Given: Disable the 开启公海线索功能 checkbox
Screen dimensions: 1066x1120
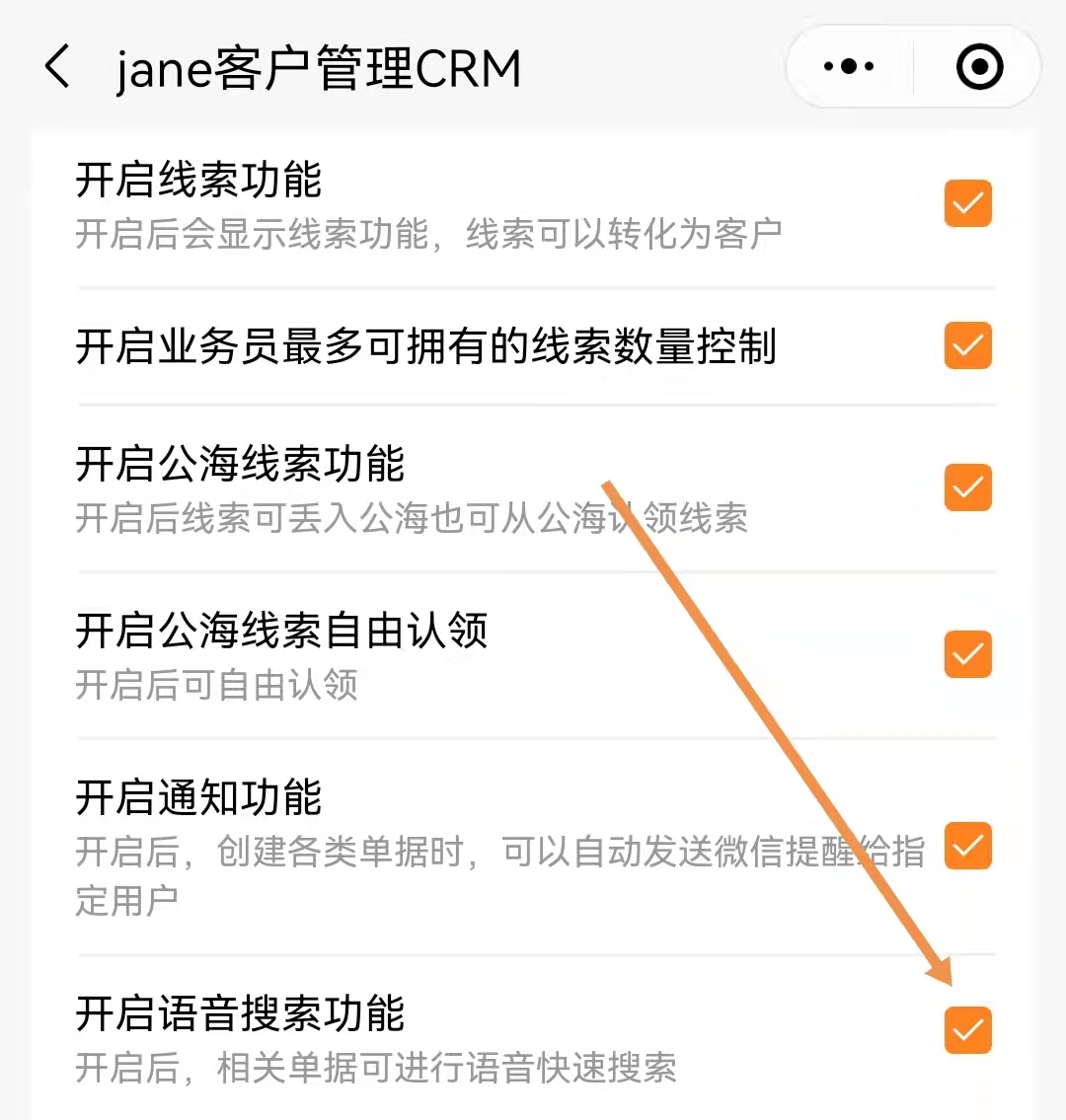Looking at the screenshot, I should pyautogui.click(x=967, y=488).
